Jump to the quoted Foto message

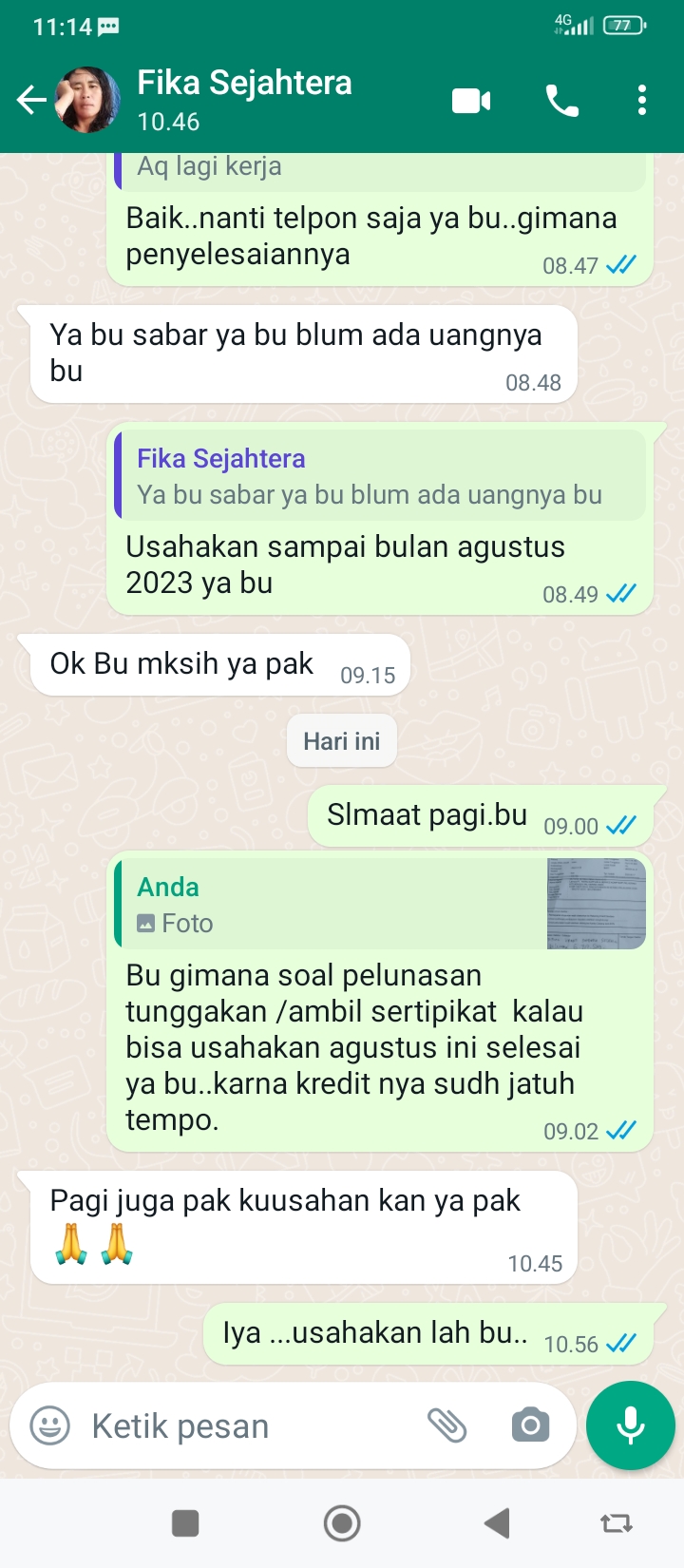point(380,904)
